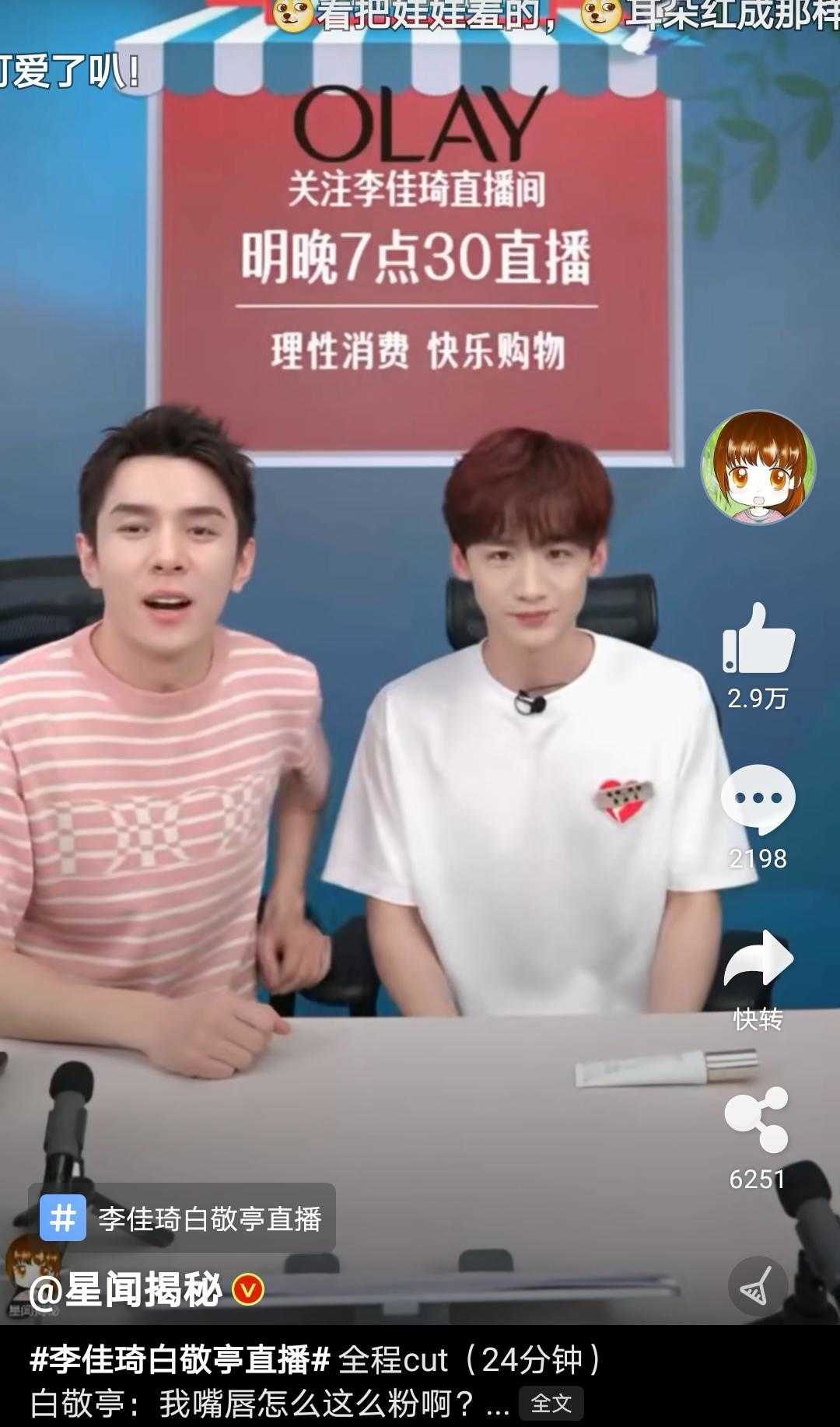Quick repost with 快转 arrow
The image size is (840, 1427).
[758, 959]
